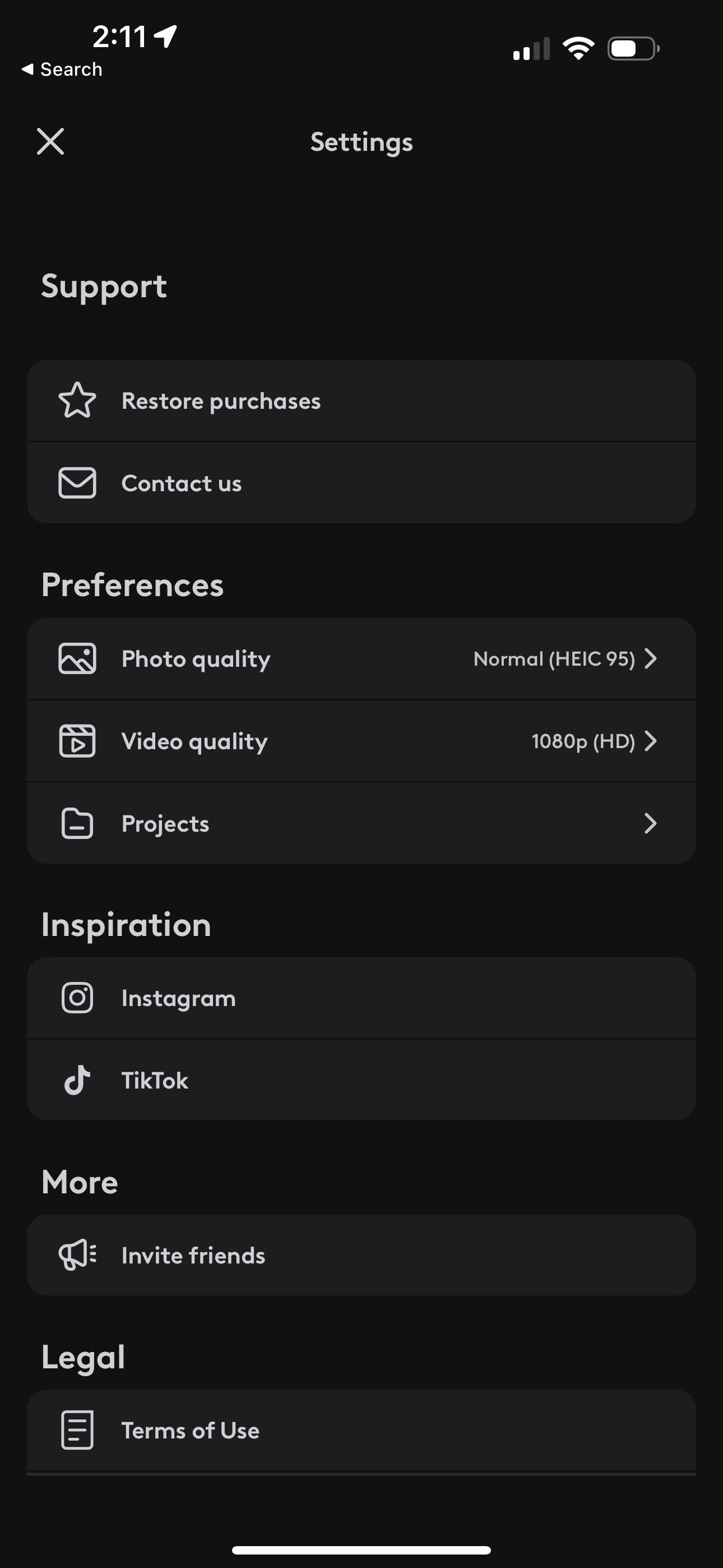
Task: Tap the Contact us row
Action: (x=361, y=483)
